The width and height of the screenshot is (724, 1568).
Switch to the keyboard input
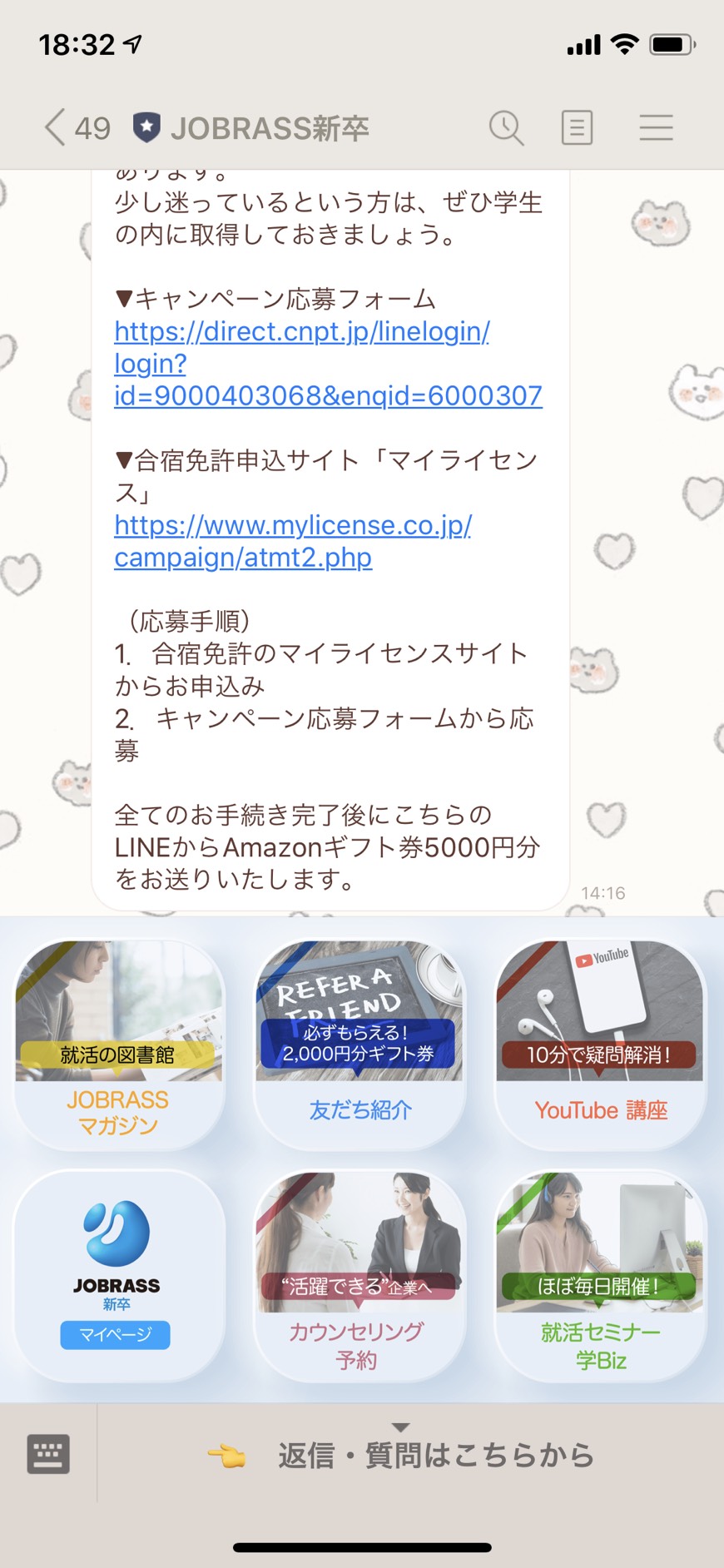pyautogui.click(x=48, y=1454)
